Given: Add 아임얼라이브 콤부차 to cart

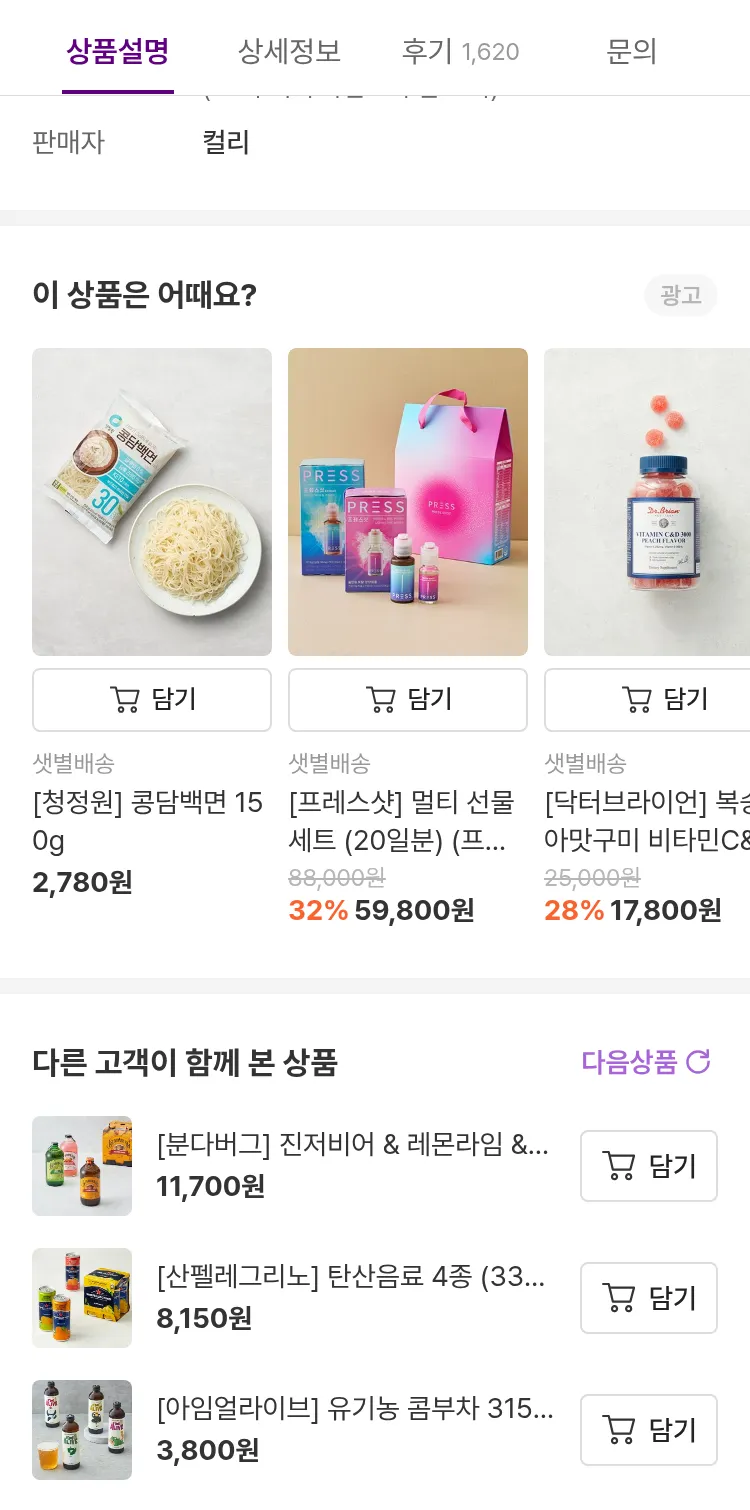Looking at the screenshot, I should coord(649,1430).
